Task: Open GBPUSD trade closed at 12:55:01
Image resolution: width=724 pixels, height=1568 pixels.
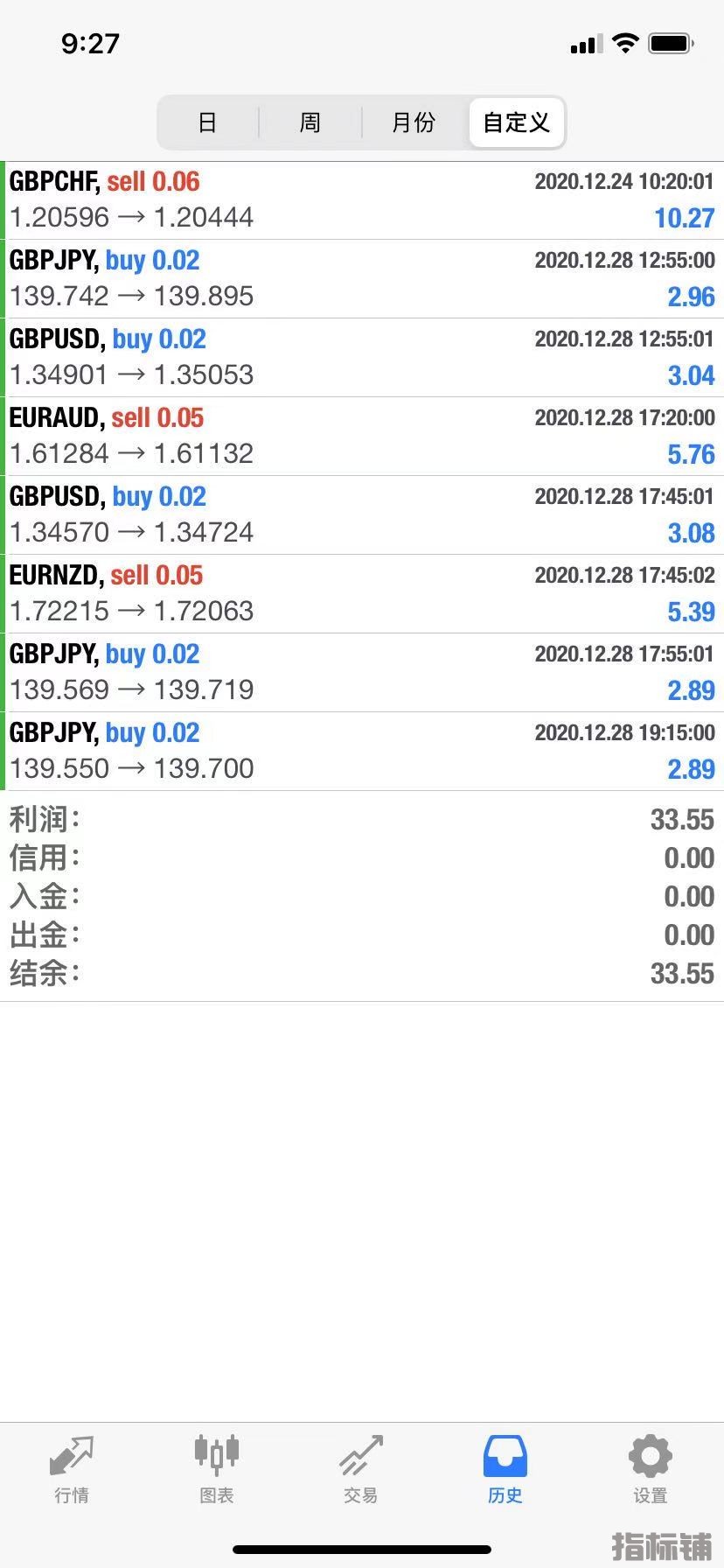Action: click(362, 357)
